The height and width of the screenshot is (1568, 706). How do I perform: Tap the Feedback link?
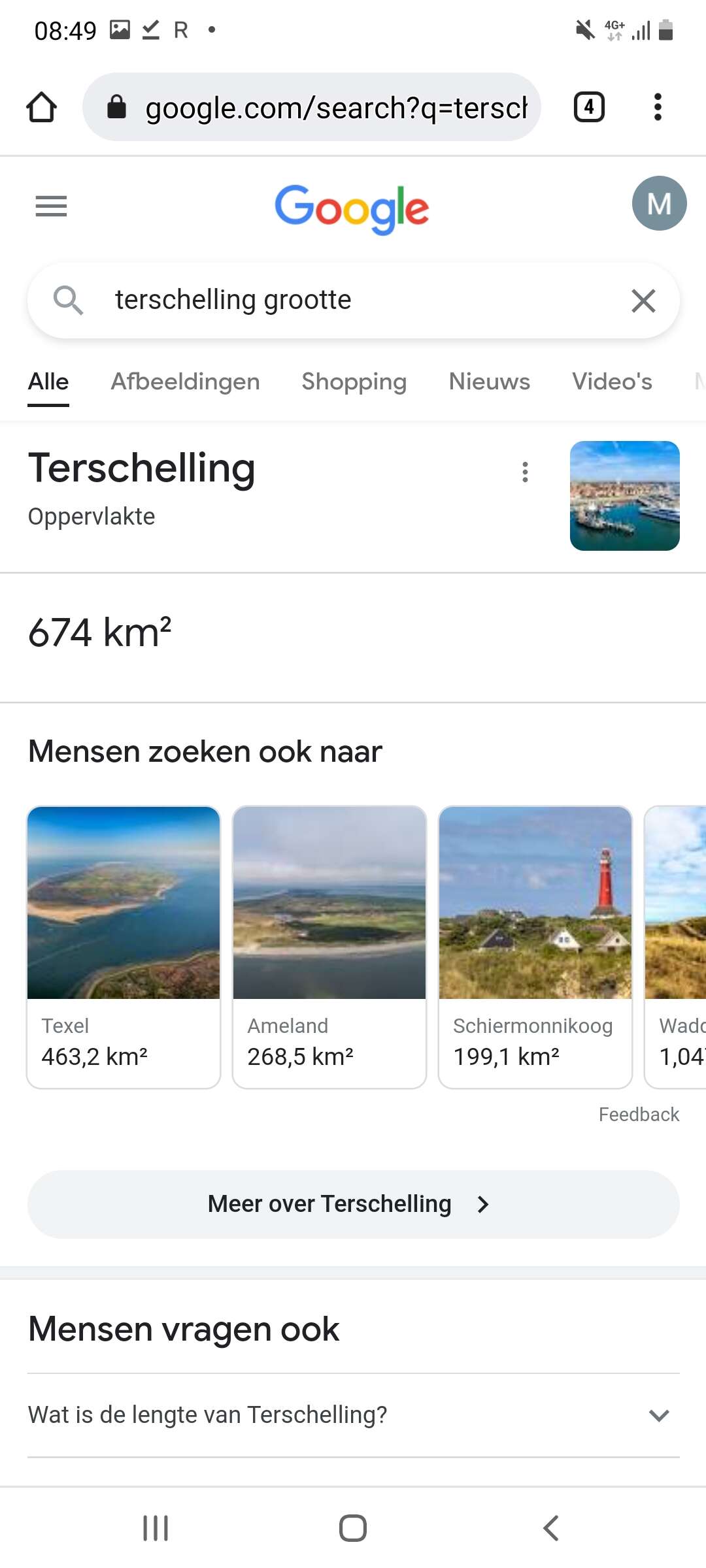(x=639, y=1114)
